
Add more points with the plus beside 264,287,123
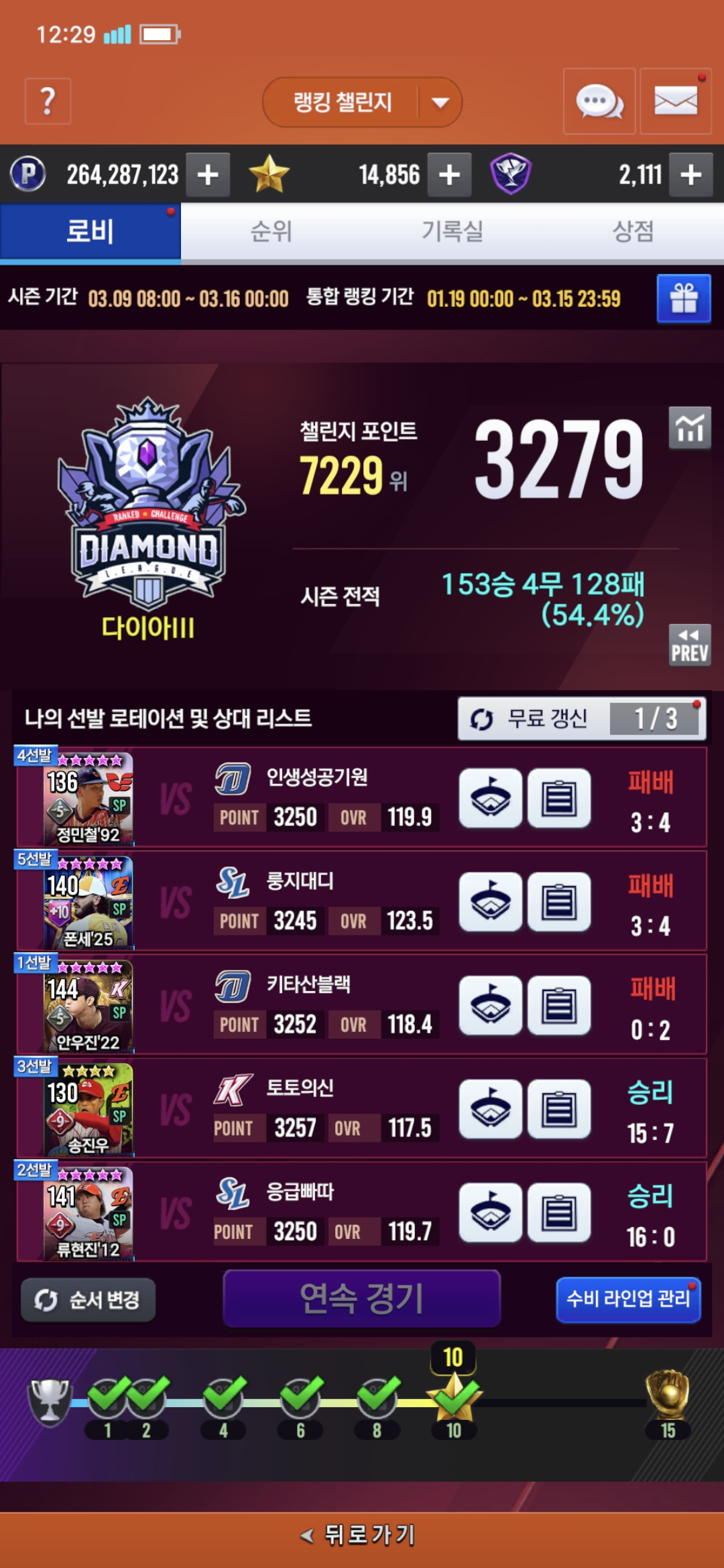pos(208,175)
